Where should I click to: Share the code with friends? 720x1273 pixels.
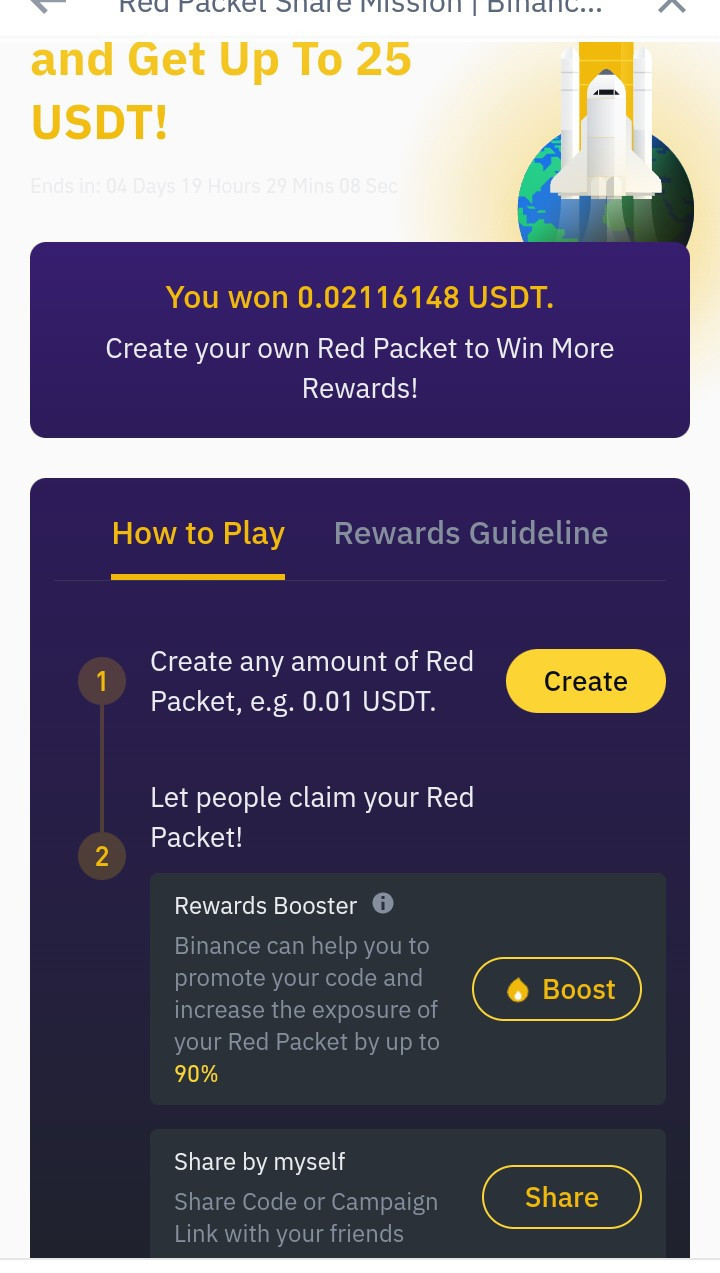coord(561,1197)
